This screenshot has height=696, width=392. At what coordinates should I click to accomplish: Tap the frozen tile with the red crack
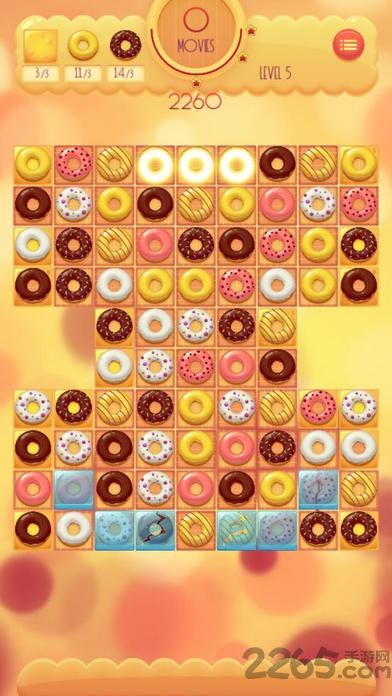coord(318,489)
